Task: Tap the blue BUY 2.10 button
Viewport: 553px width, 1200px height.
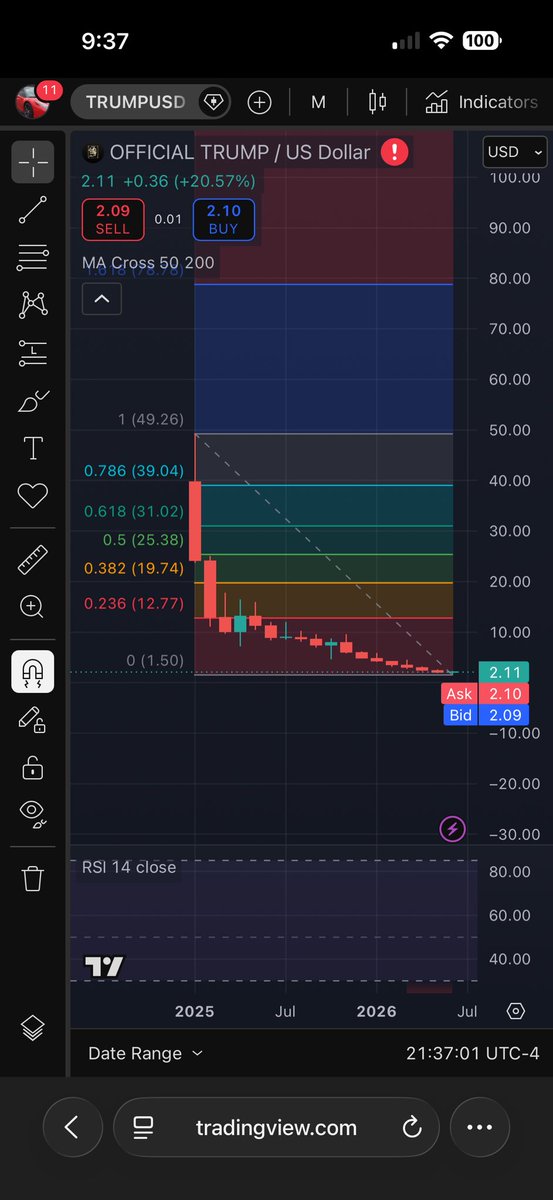Action: tap(224, 219)
